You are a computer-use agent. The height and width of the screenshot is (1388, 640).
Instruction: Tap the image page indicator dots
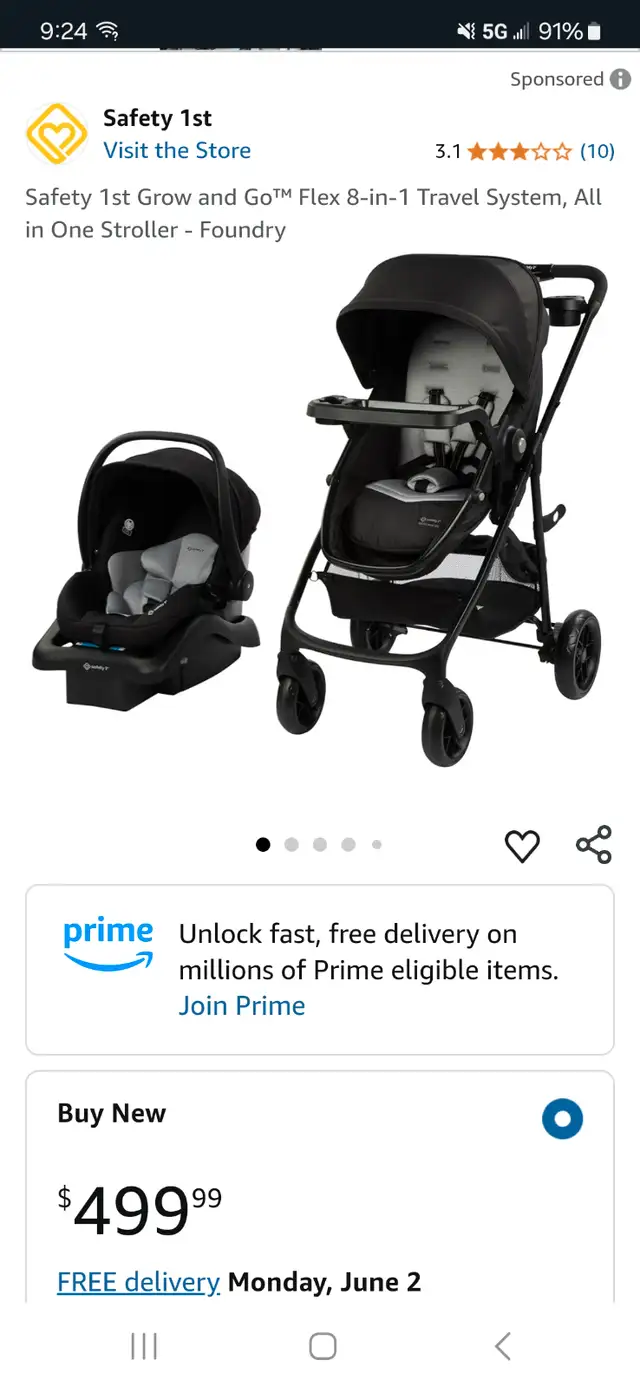coord(320,845)
